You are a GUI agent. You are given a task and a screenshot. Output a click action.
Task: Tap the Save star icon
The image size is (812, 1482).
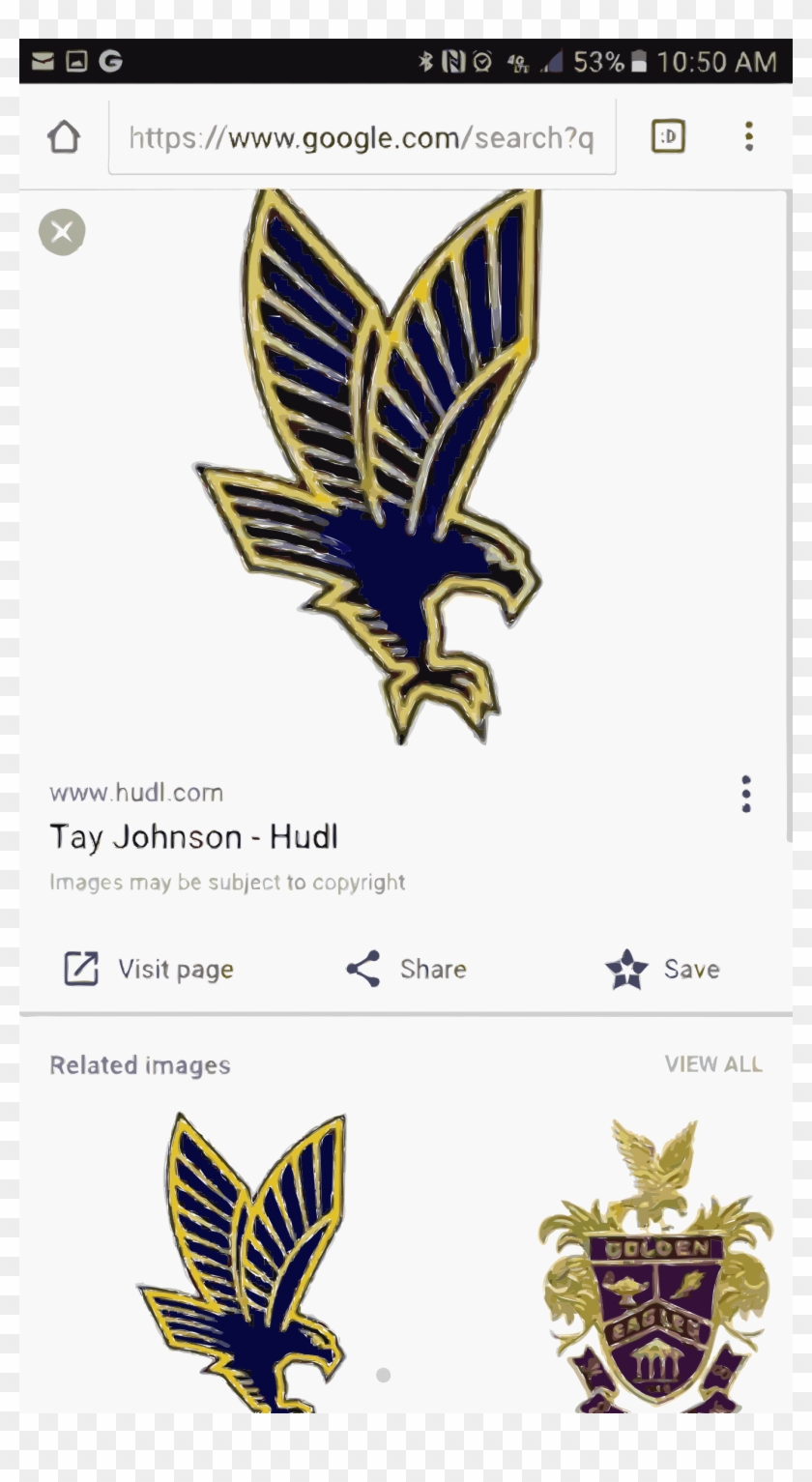[x=625, y=969]
